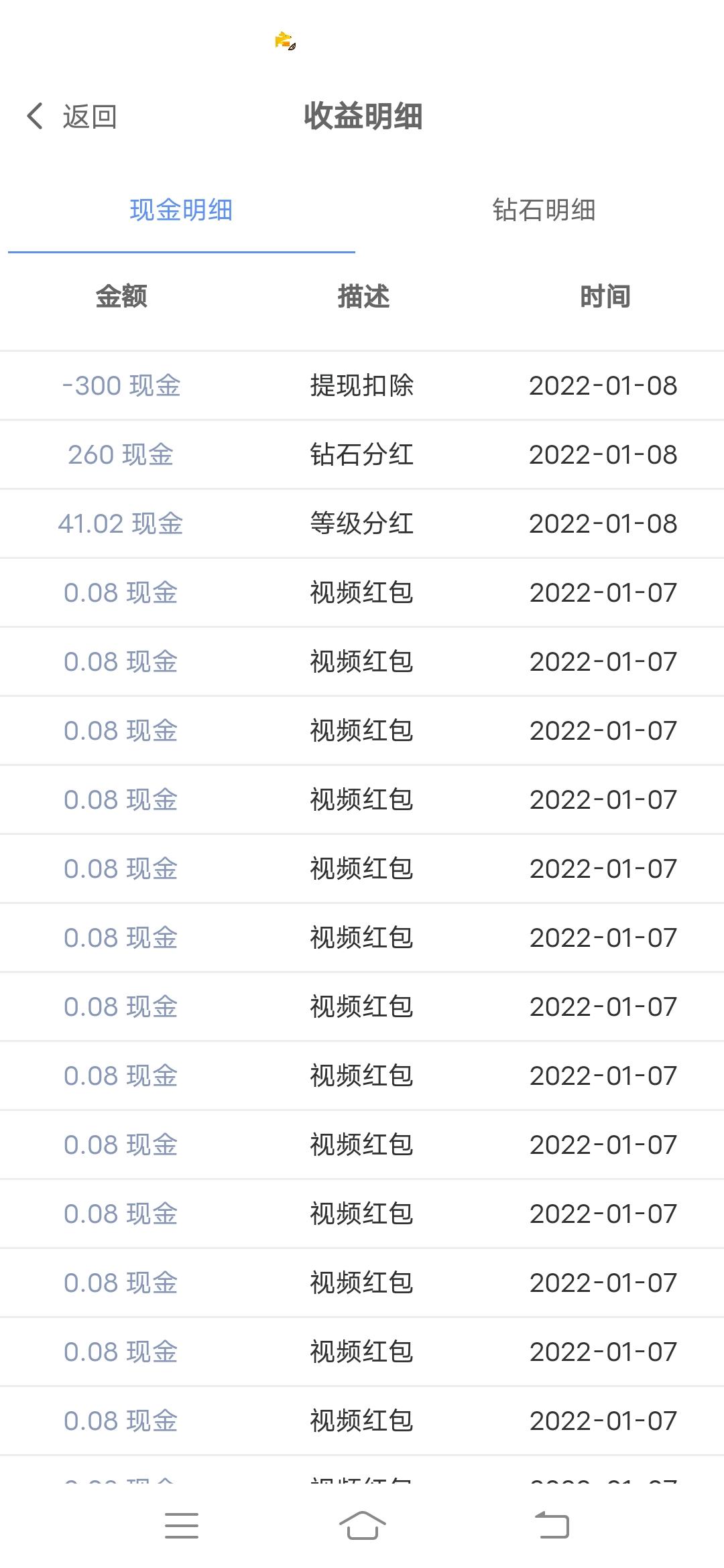Go back using the 返回 arrow

(71, 117)
